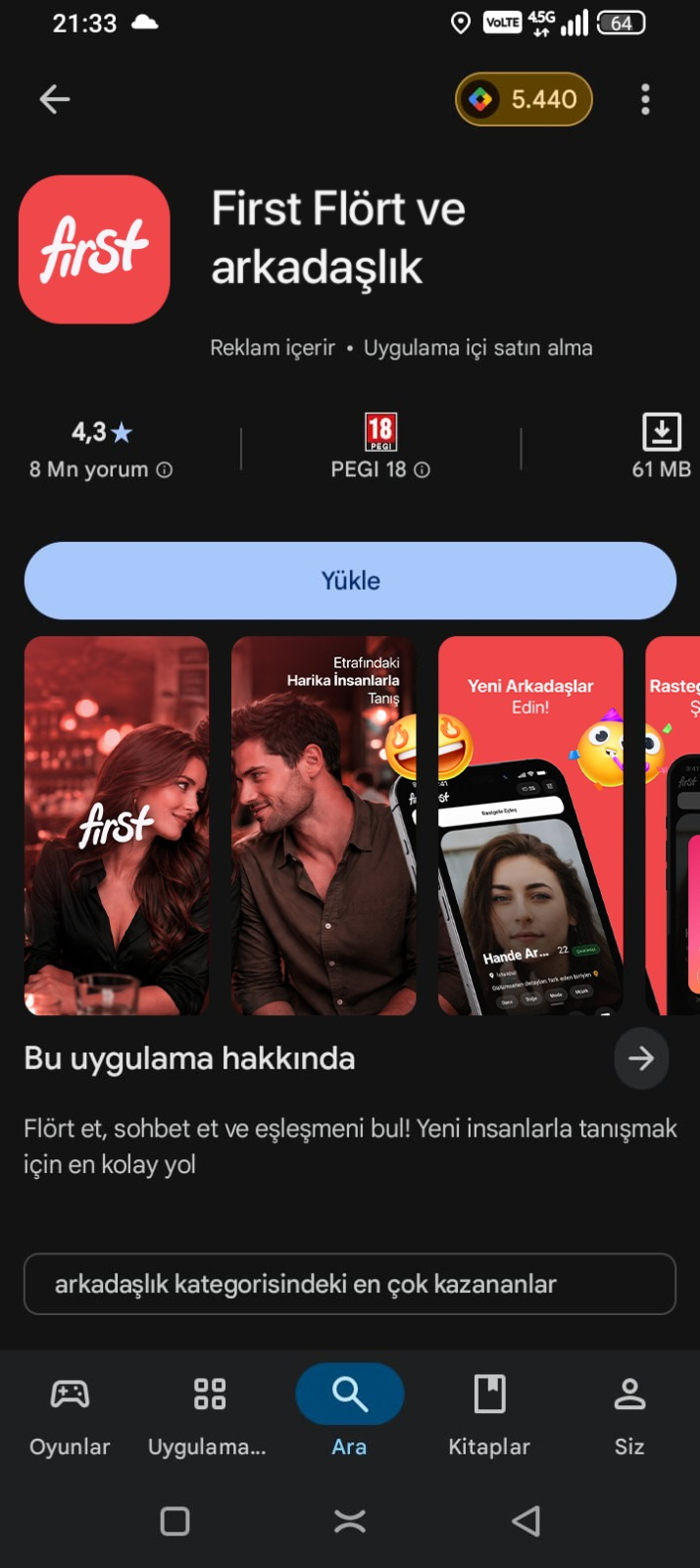
Task: Tap the 'arkadaşlık kategorisindeki en çok kazananlar' chip
Action: point(350,1284)
